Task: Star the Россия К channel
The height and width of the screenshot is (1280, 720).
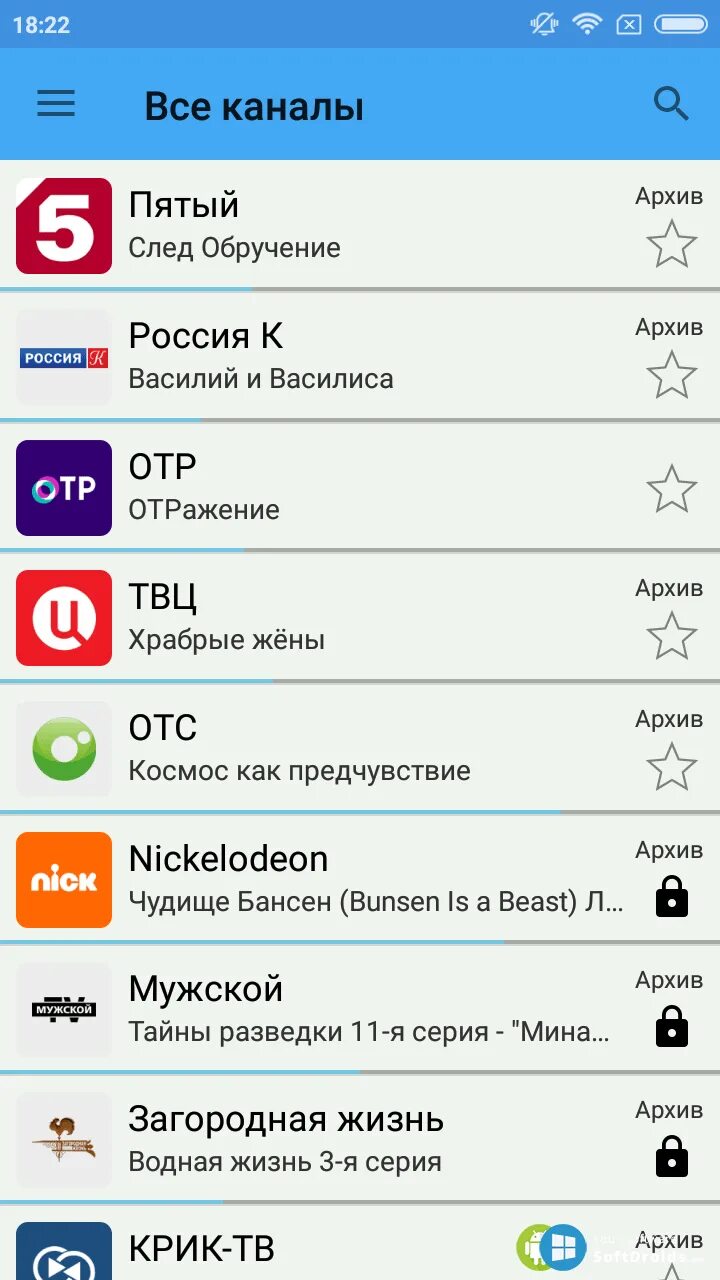Action: pos(671,375)
